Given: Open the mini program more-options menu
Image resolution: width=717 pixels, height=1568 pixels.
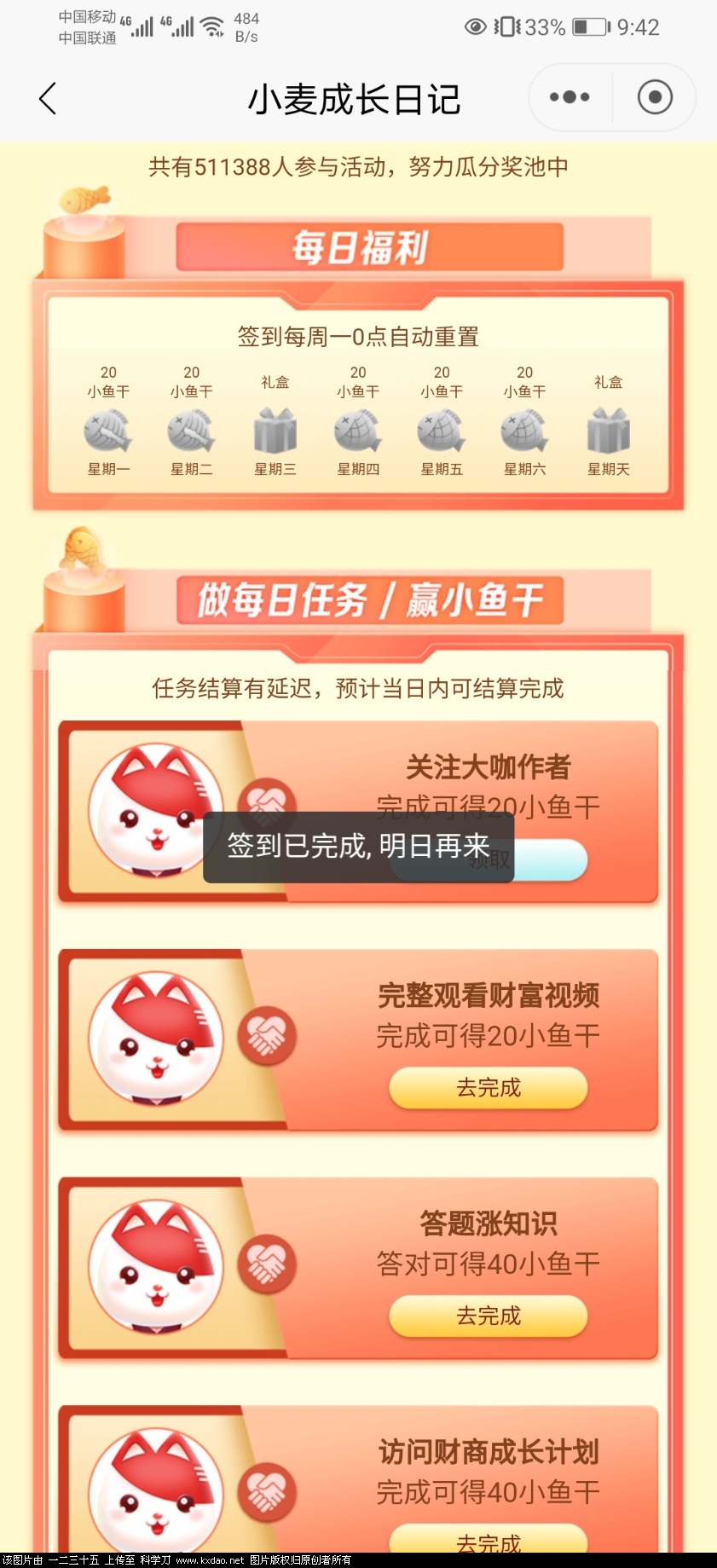Looking at the screenshot, I should [570, 97].
